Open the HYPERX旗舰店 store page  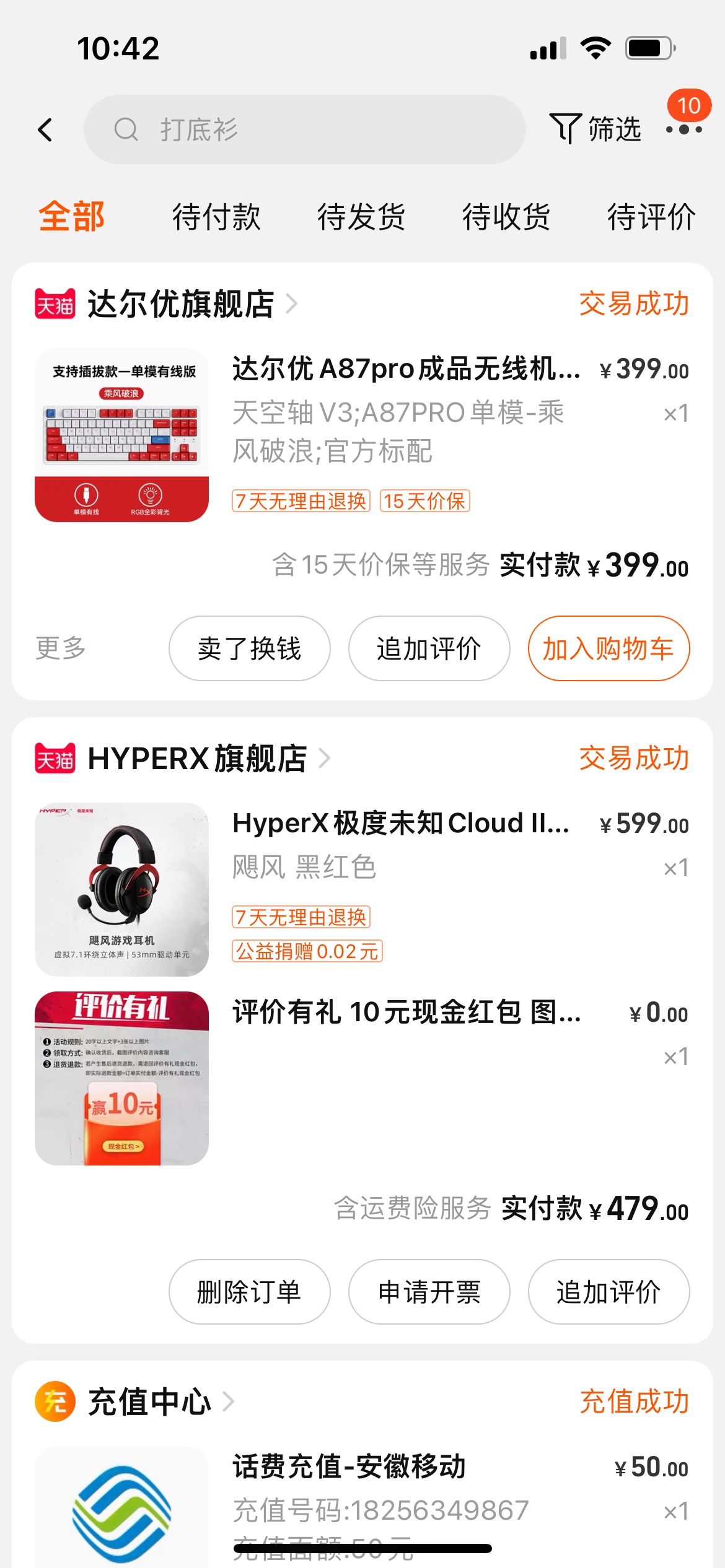coord(197,759)
